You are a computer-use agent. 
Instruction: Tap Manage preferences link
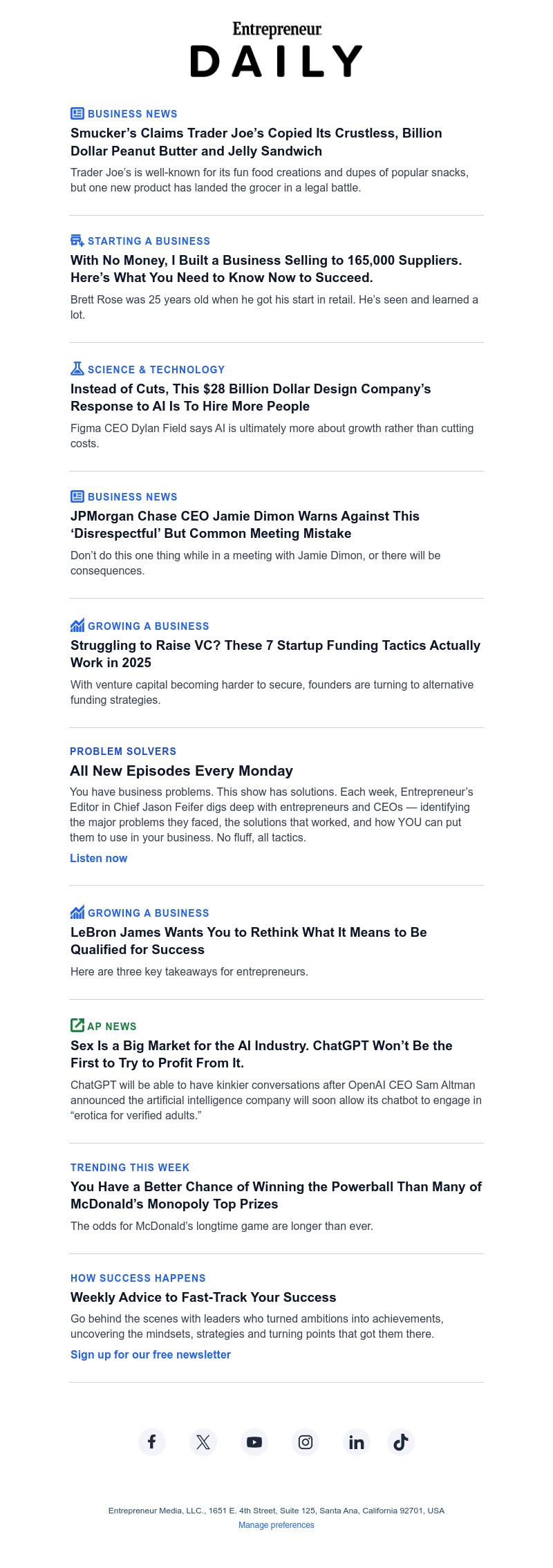(276, 1525)
